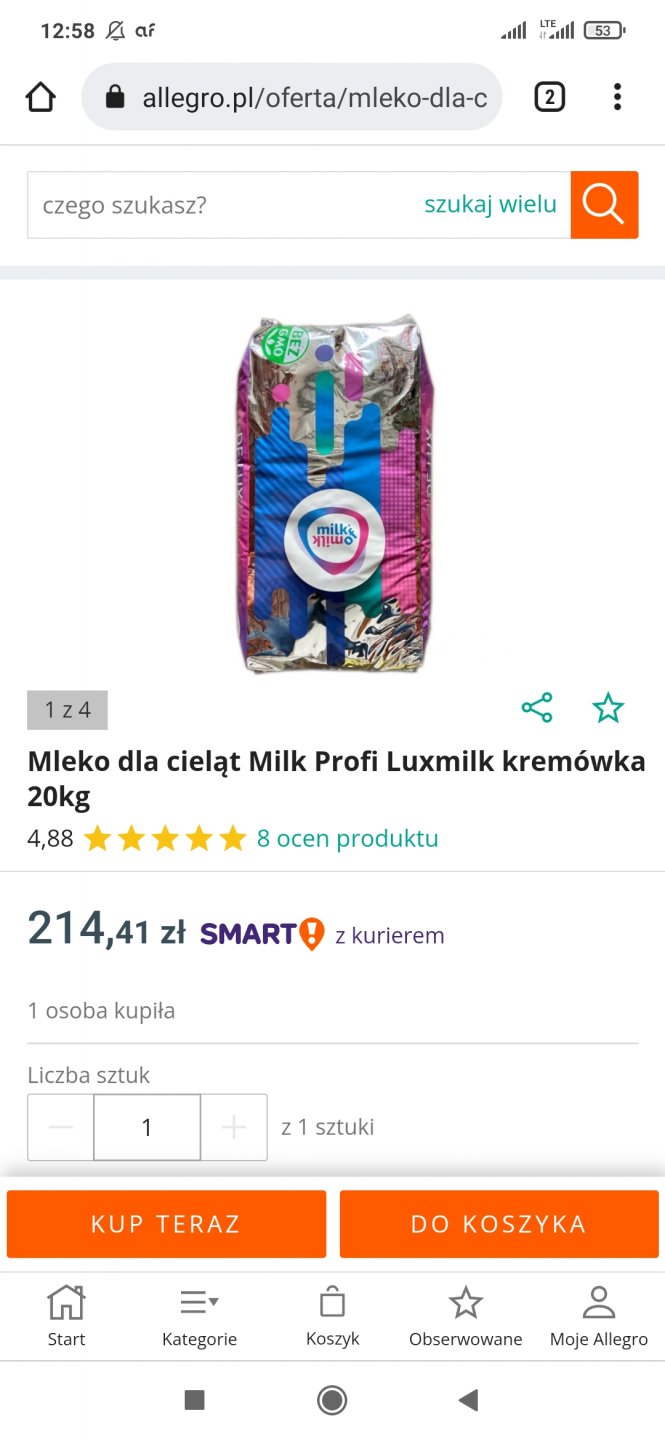Image resolution: width=665 pixels, height=1440 pixels.
Task: Add this offer to watched with the star icon
Action: (608, 708)
